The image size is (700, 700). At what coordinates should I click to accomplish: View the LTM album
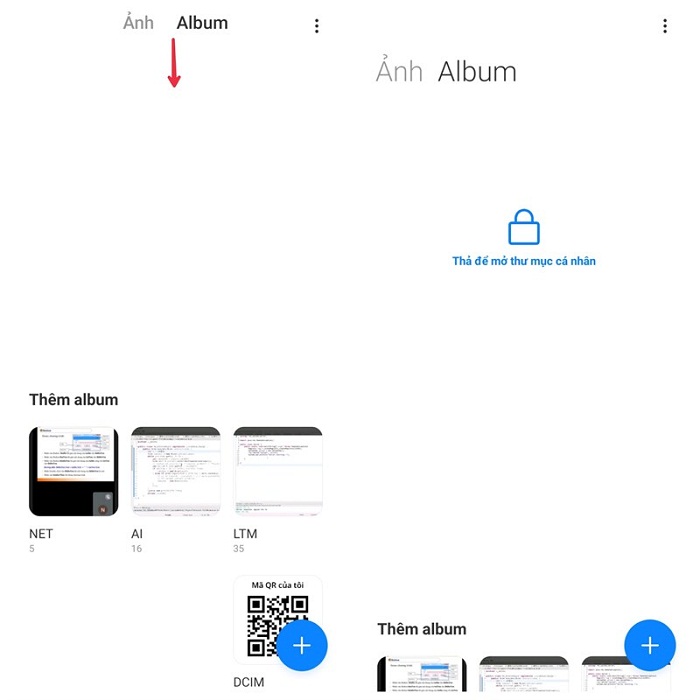[277, 471]
